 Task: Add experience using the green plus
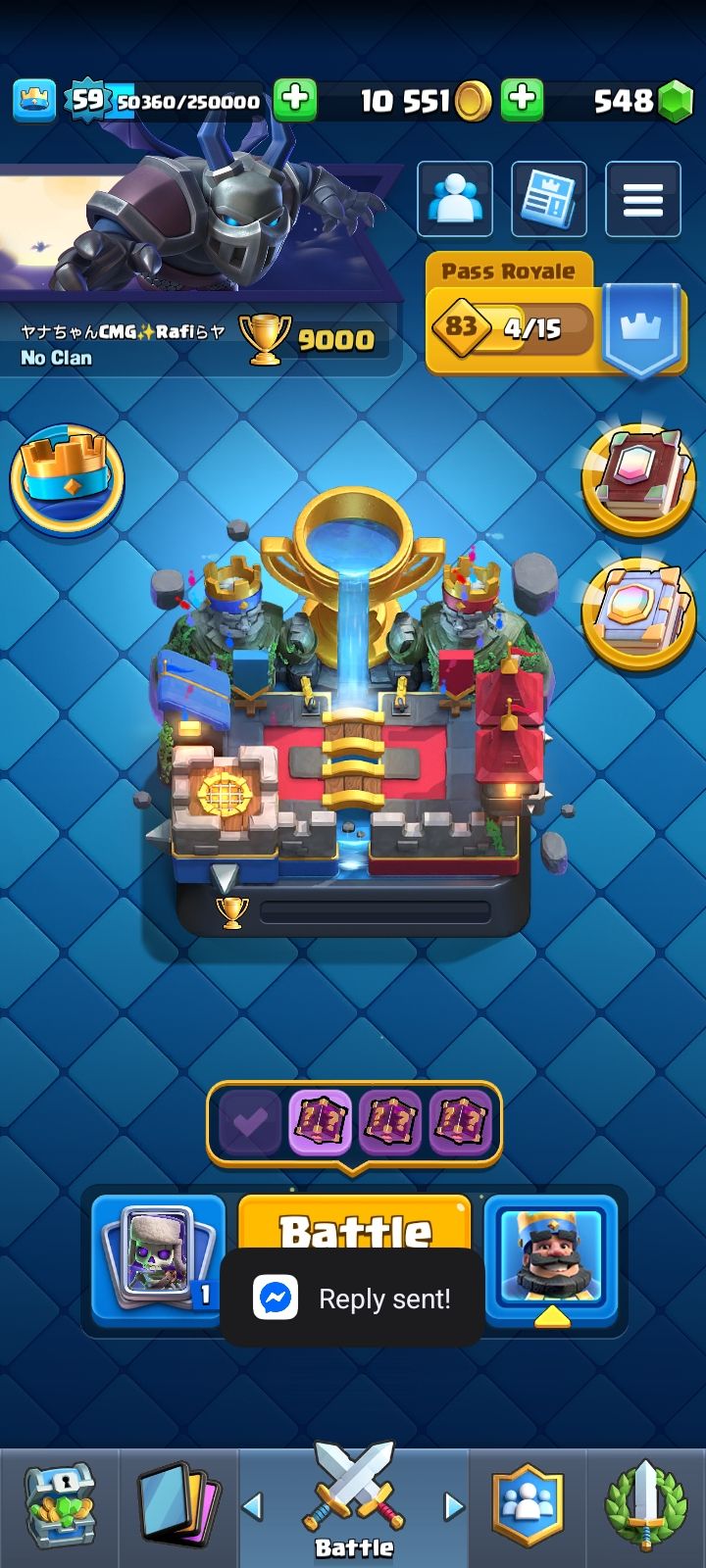point(294,99)
